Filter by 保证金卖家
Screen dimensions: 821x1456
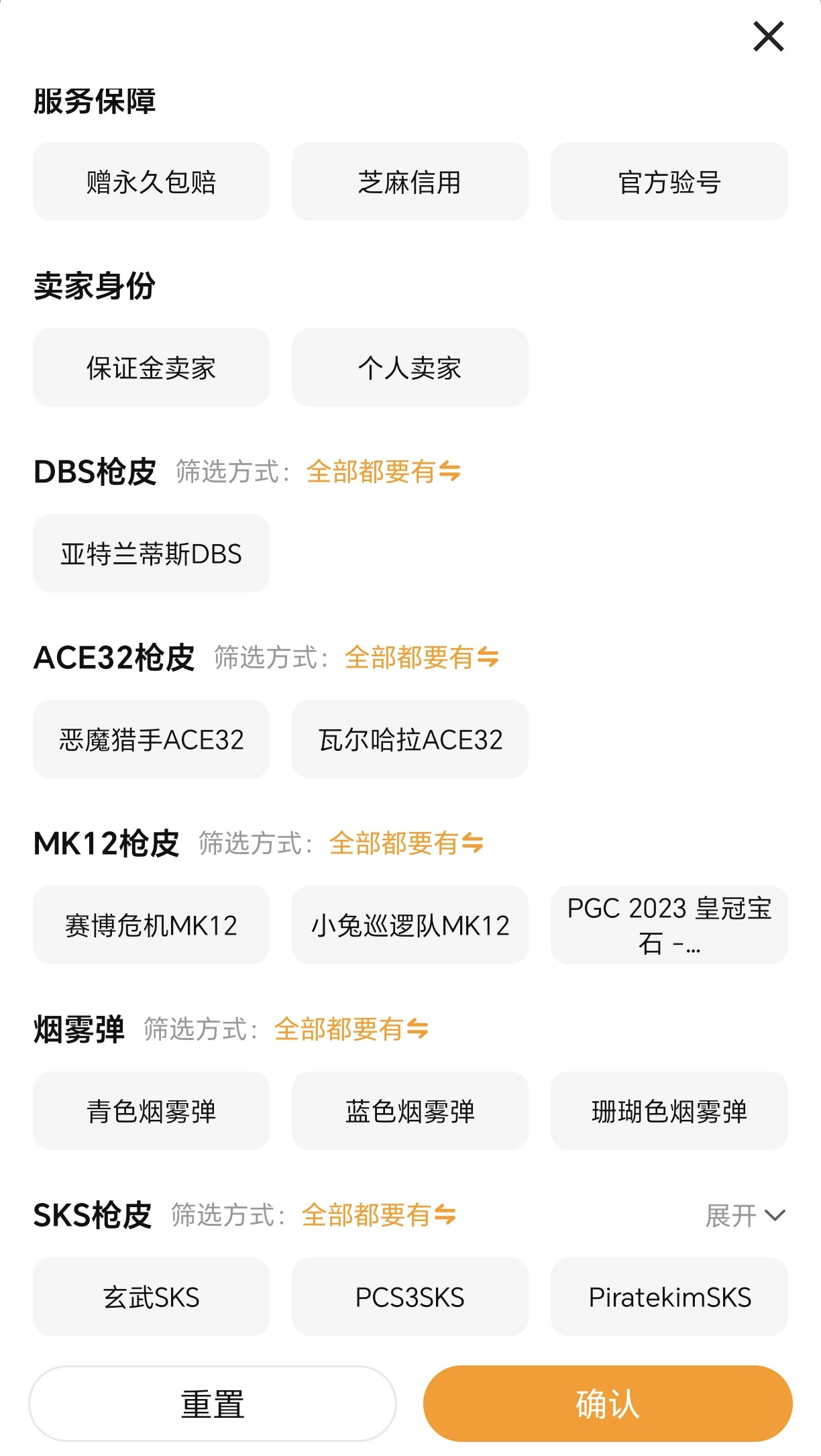coord(151,368)
